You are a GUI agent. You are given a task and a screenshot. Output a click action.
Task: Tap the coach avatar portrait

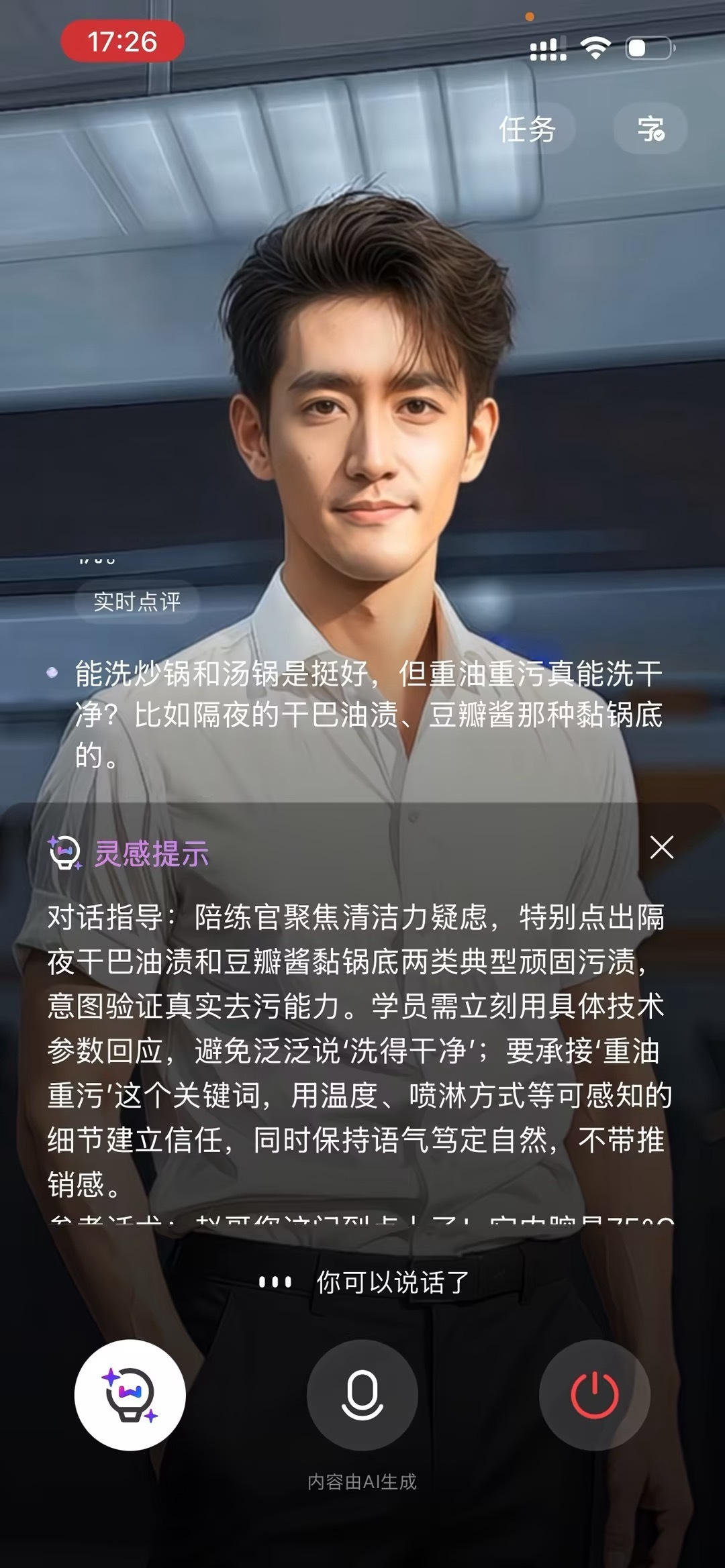(x=362, y=416)
